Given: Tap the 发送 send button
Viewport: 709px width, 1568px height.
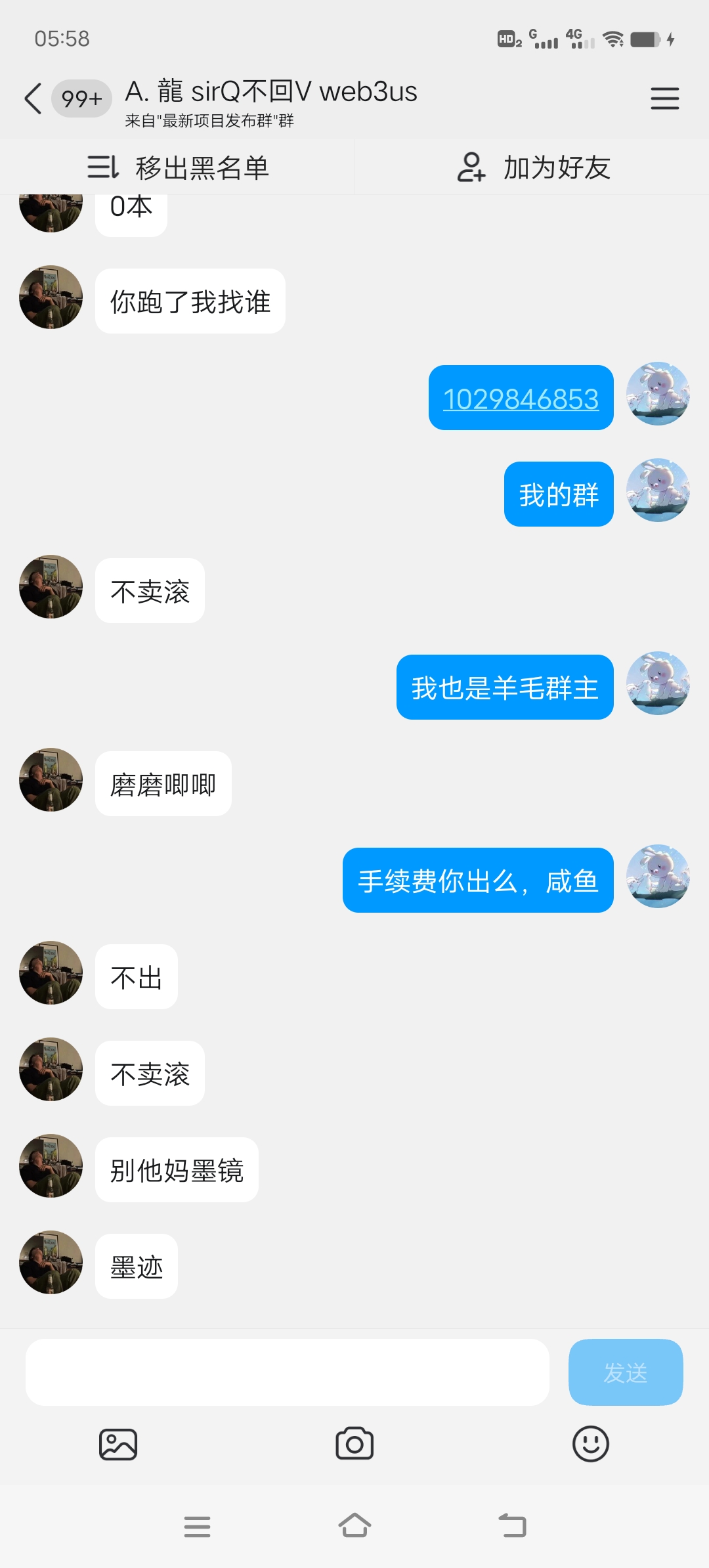Looking at the screenshot, I should 625,1372.
